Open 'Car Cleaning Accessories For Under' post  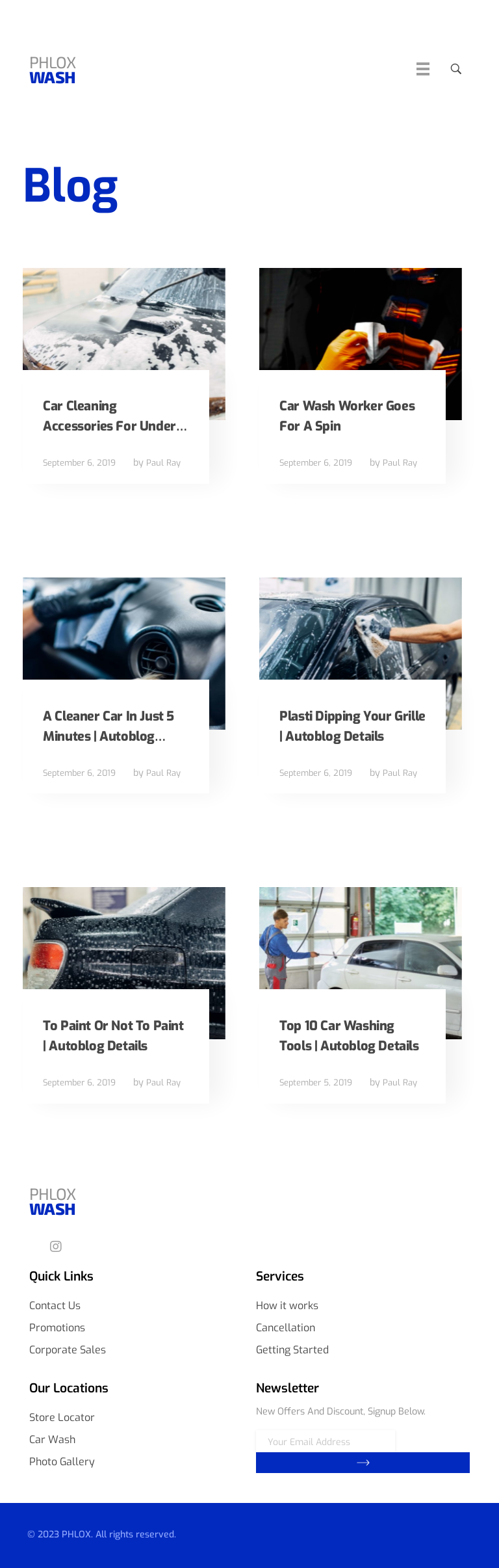114,416
